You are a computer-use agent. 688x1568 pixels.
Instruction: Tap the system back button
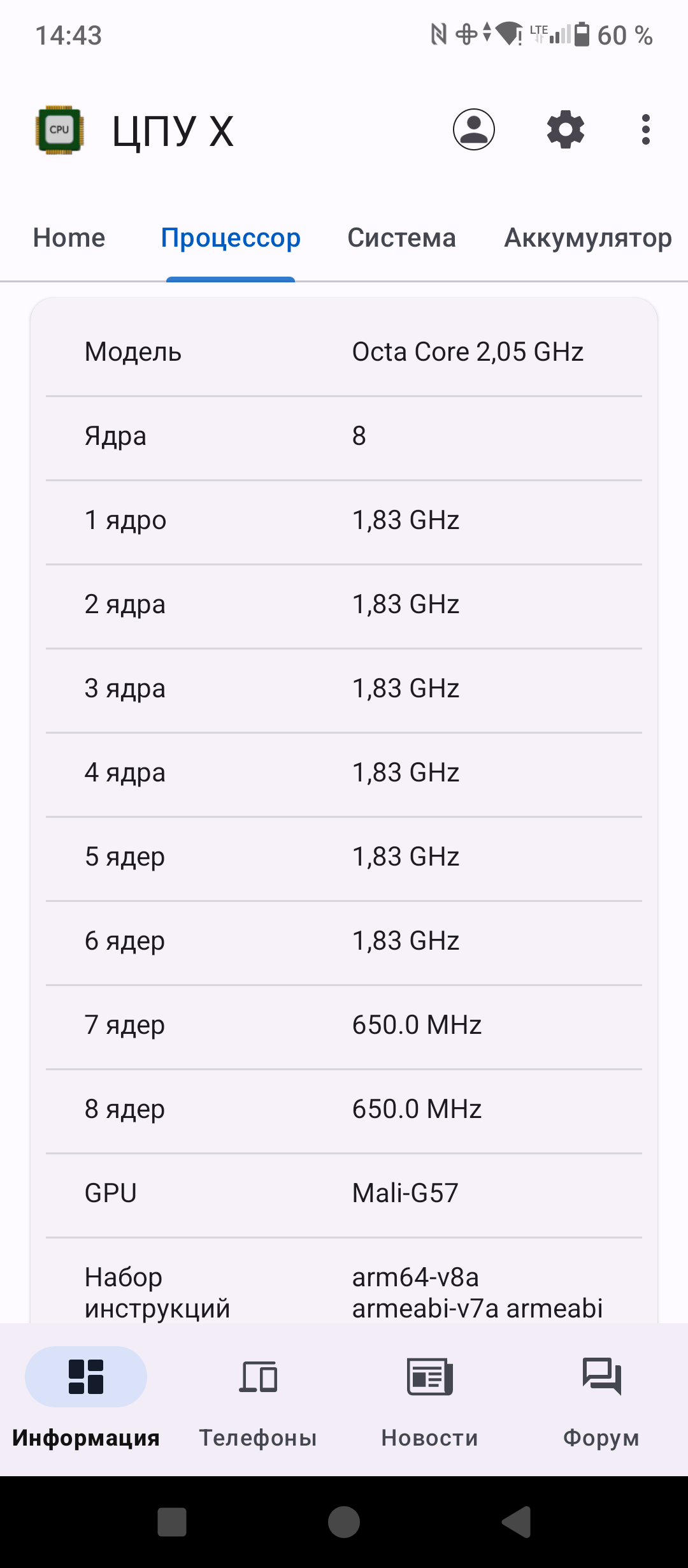[x=516, y=1522]
